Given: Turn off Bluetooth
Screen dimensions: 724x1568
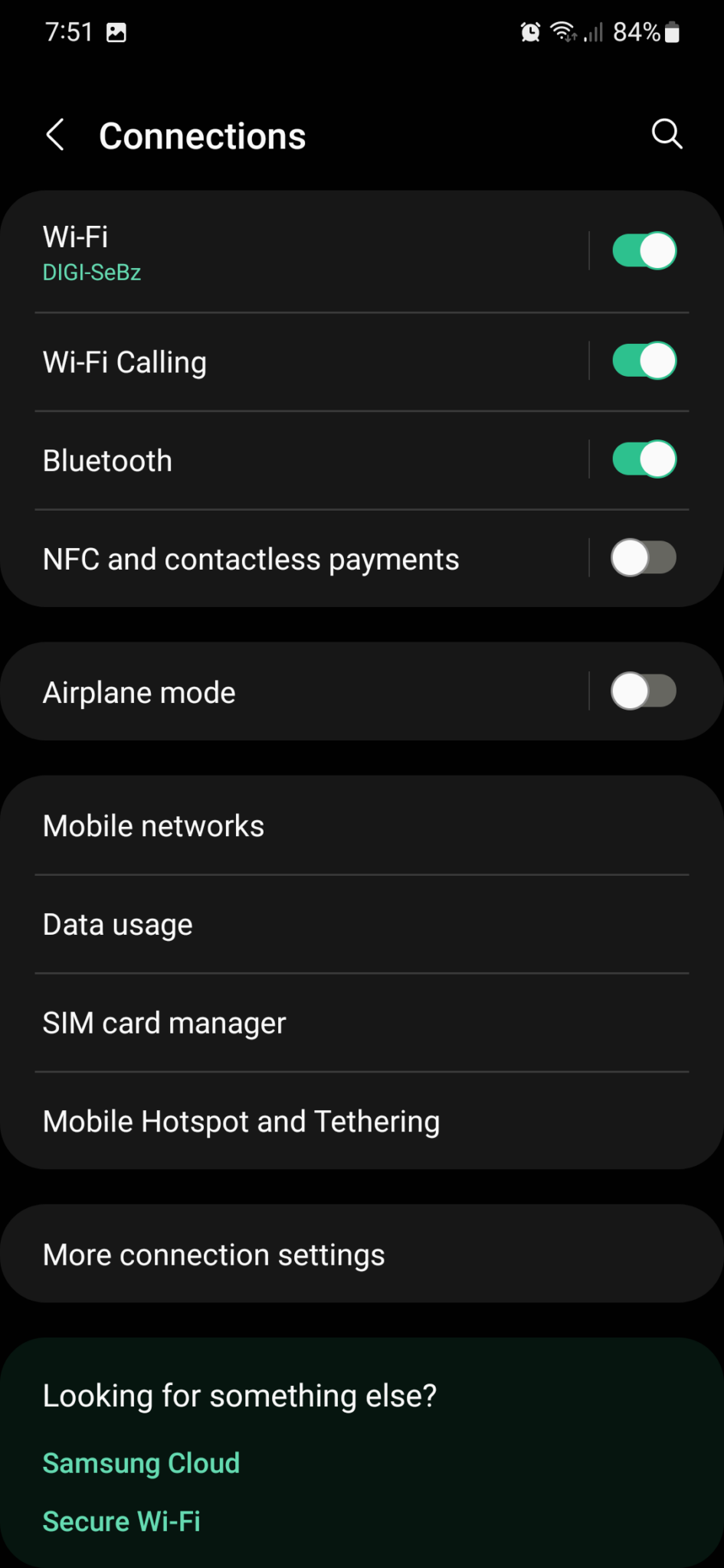Looking at the screenshot, I should 644,459.
